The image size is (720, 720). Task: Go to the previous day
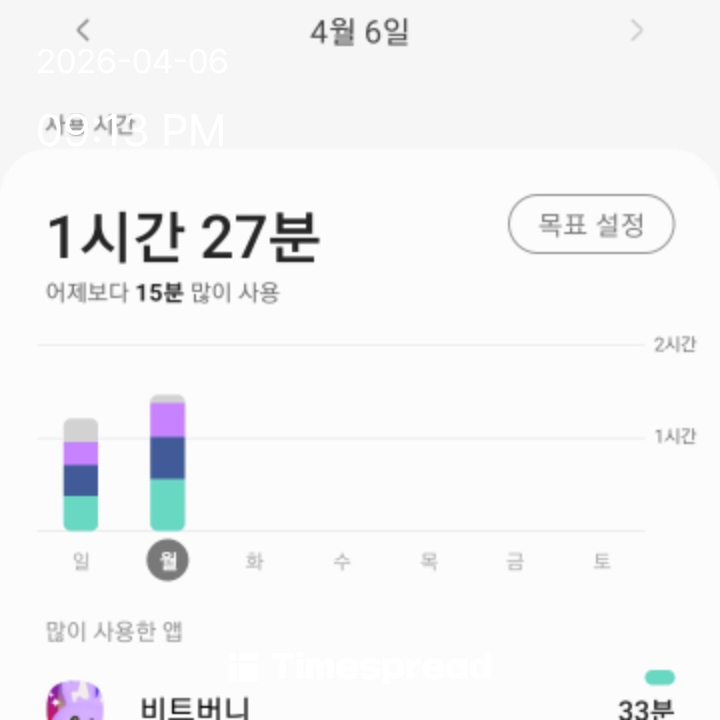pos(84,31)
